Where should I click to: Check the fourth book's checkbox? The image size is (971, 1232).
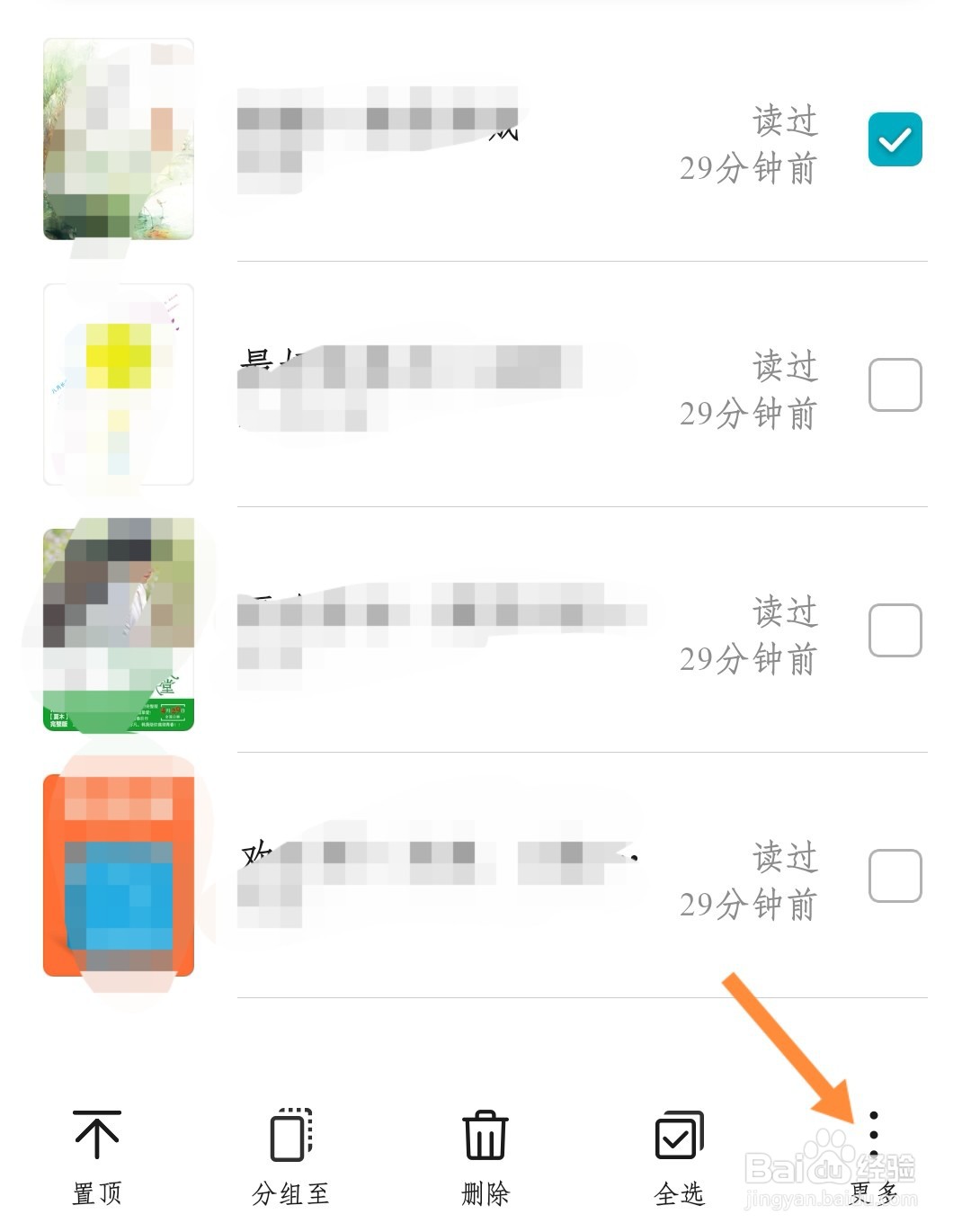pyautogui.click(x=895, y=875)
